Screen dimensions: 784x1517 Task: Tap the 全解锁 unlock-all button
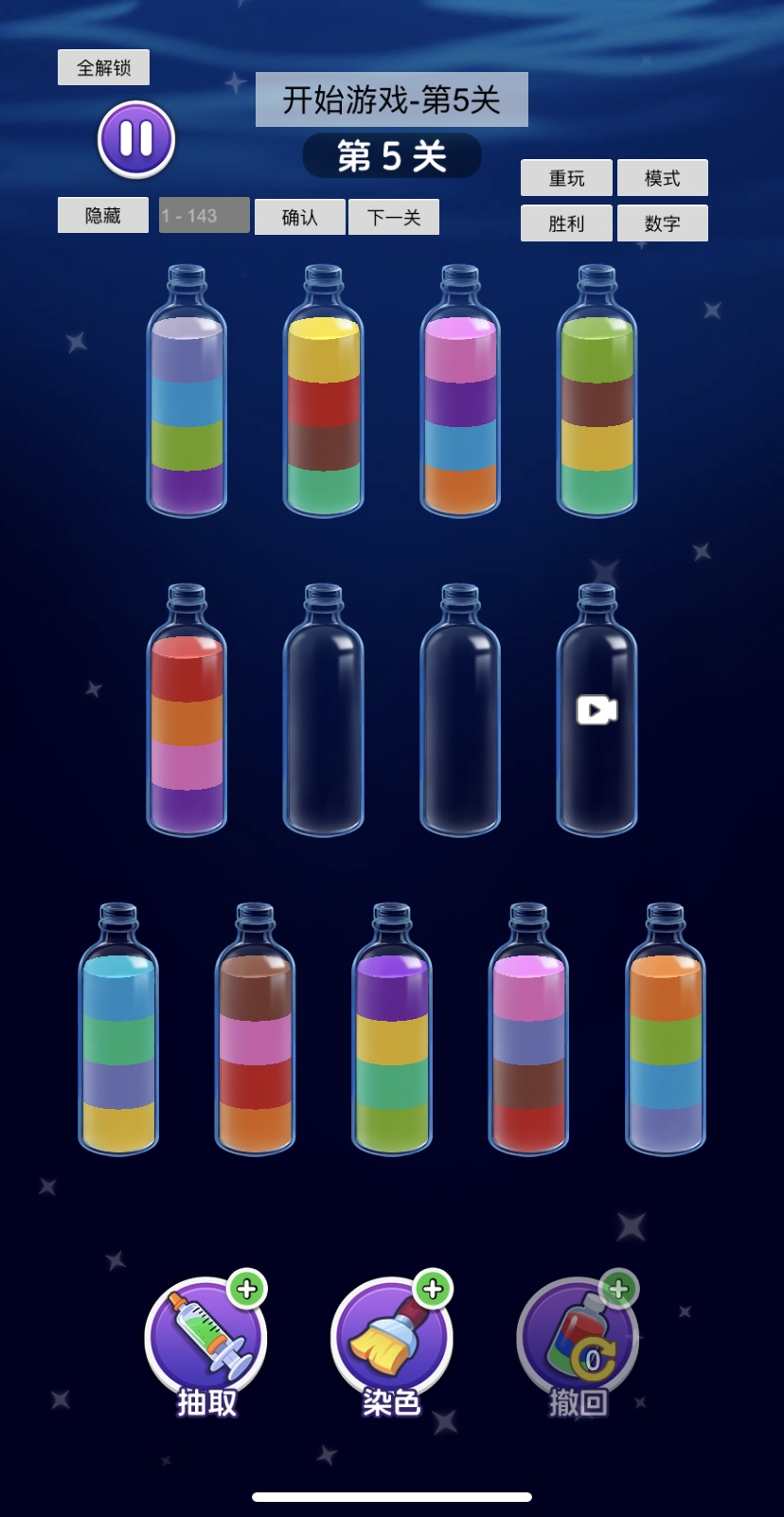(103, 68)
